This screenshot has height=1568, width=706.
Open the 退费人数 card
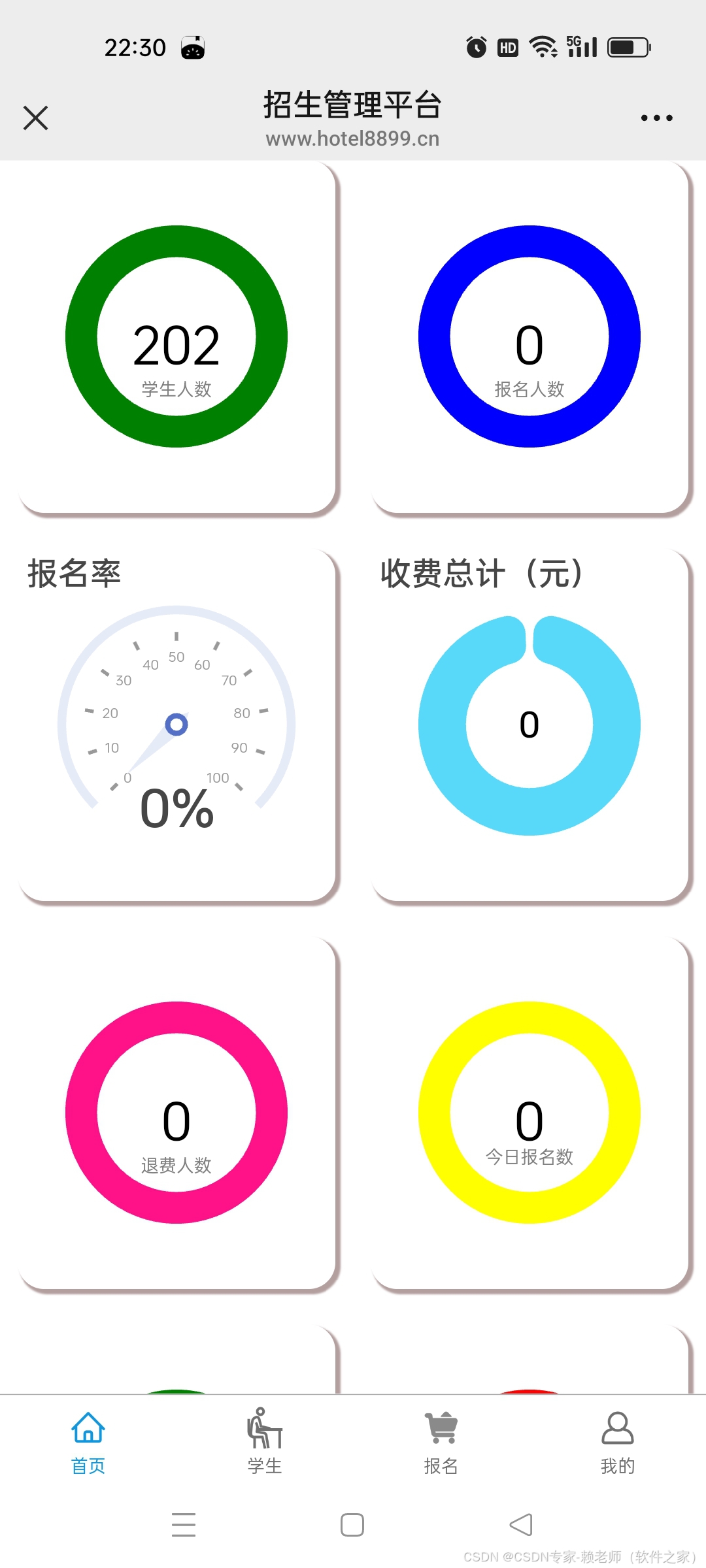pos(176,1113)
